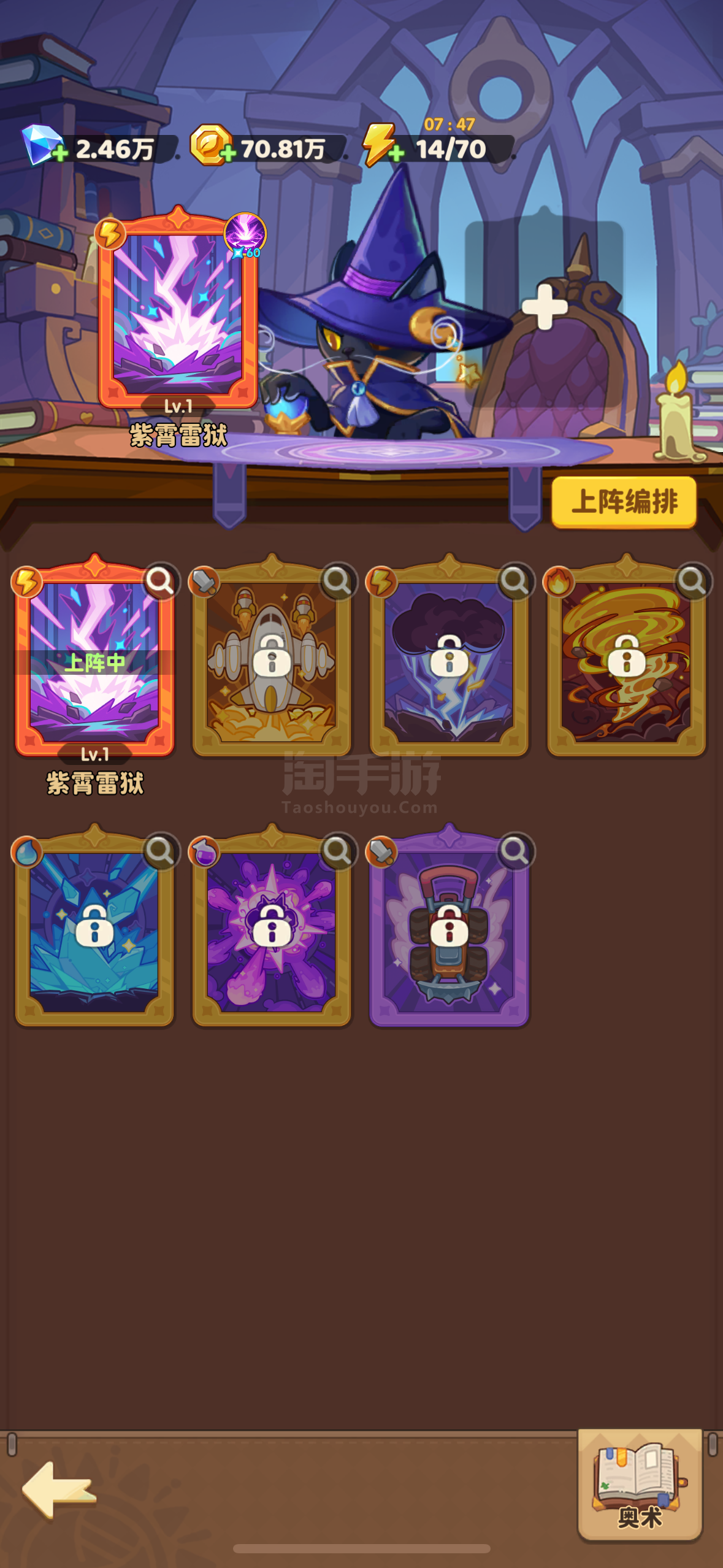Inspect the locked rocket plane card's magnifier
723x1568 pixels.
337,581
